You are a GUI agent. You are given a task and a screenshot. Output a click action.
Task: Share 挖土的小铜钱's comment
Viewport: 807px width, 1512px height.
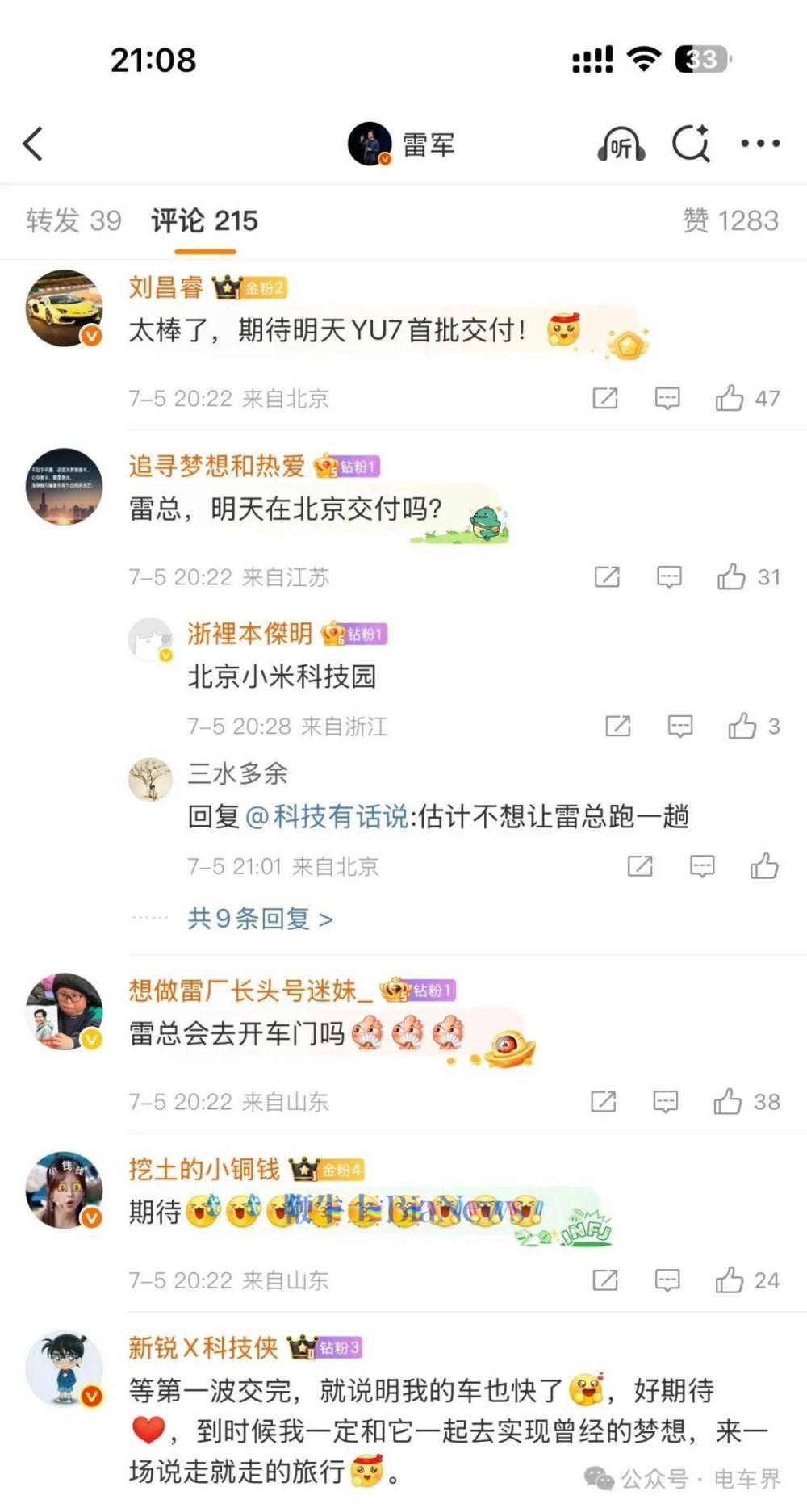point(605,1280)
